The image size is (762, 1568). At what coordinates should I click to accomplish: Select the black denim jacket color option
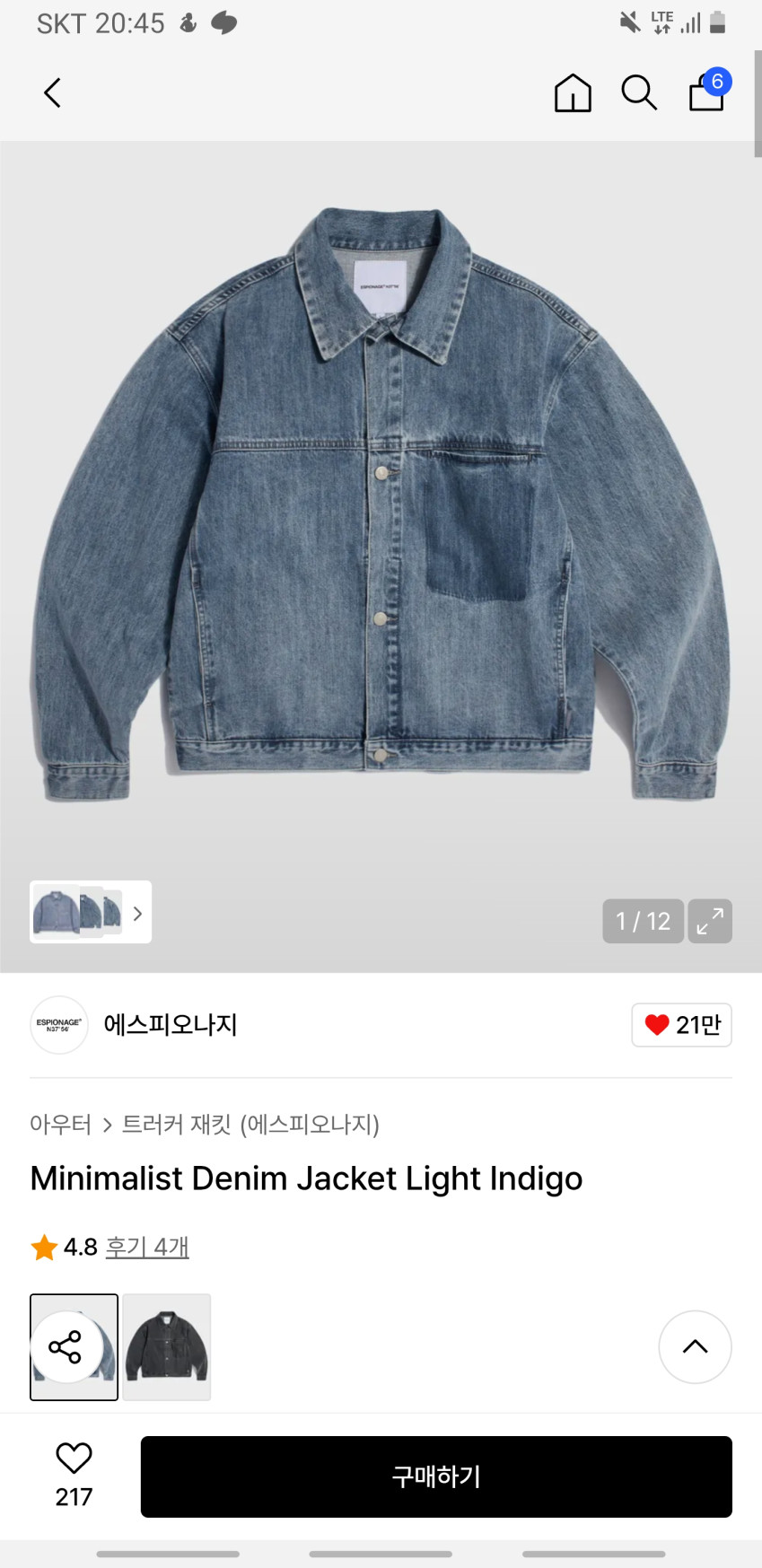point(167,1346)
